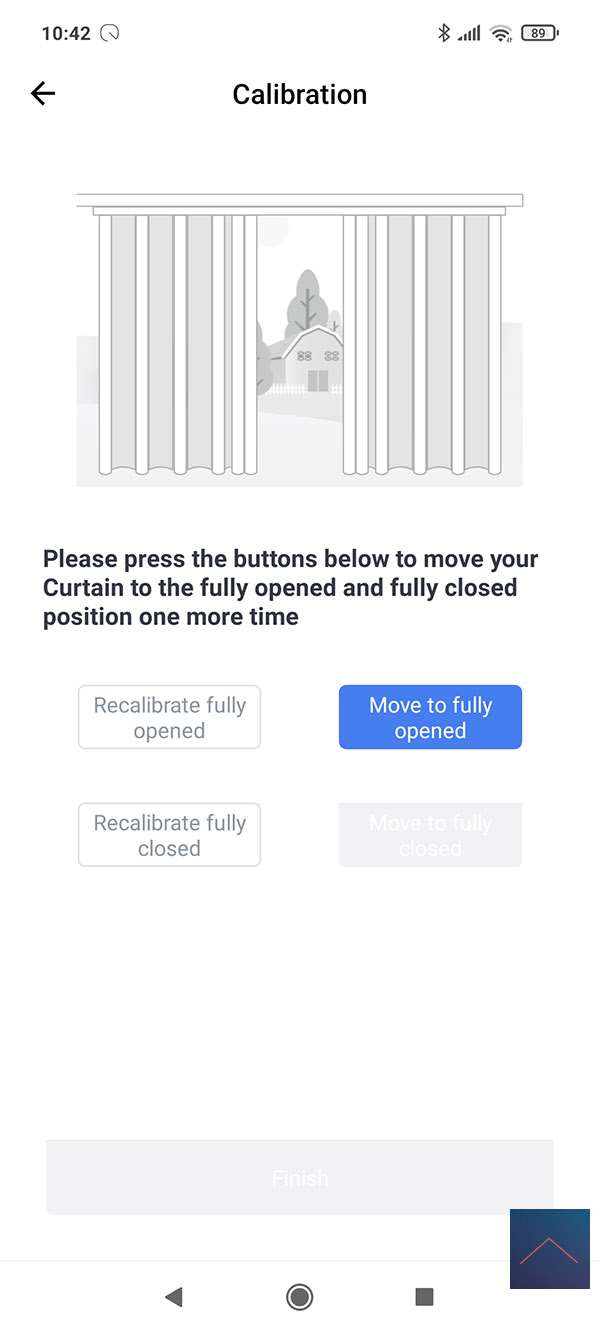Tap the floating up-arrow overlay
This screenshot has height=1333, width=600.
pos(549,1248)
